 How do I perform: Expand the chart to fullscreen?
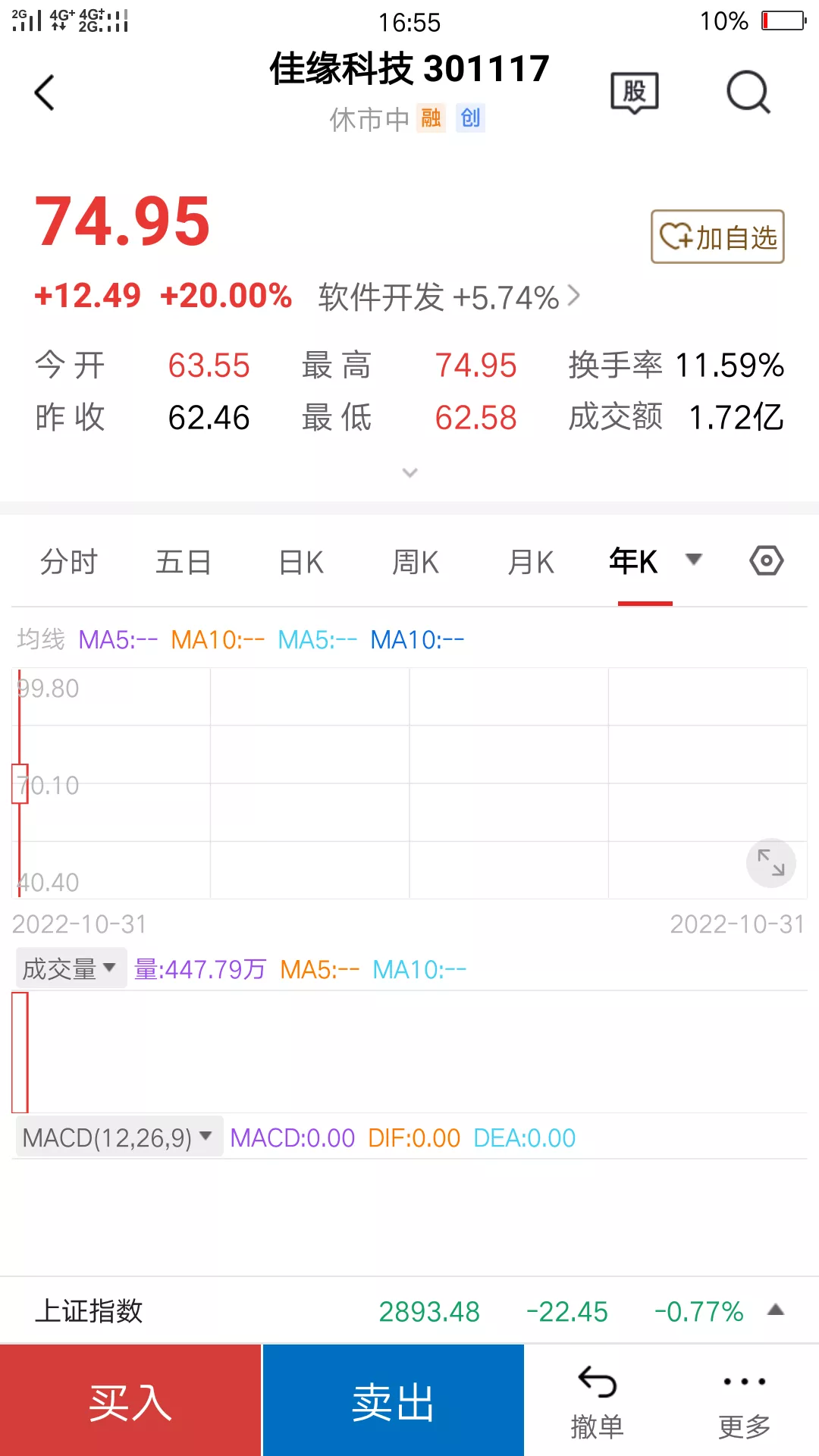pos(771,863)
